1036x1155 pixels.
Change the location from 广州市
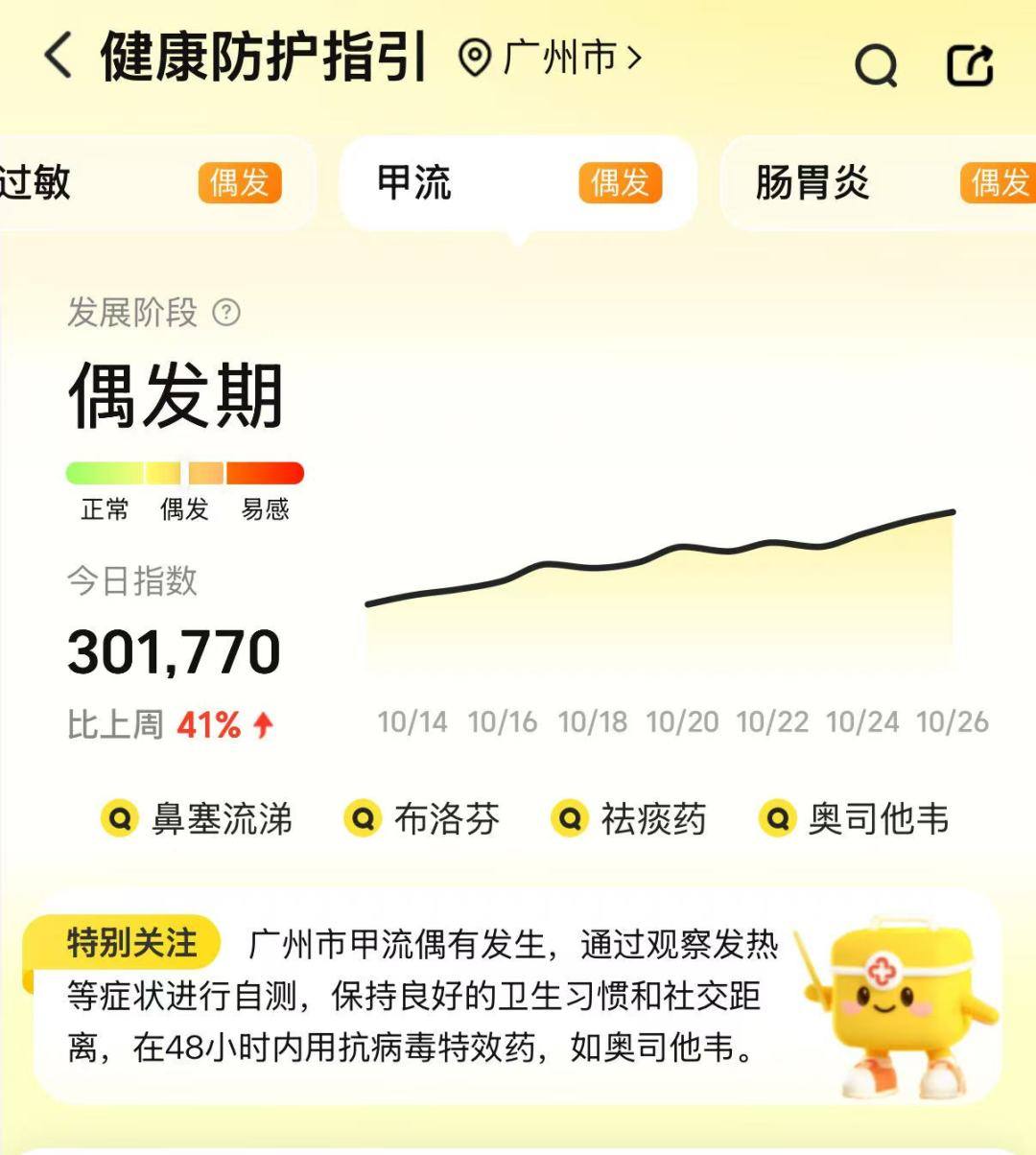pyautogui.click(x=550, y=58)
